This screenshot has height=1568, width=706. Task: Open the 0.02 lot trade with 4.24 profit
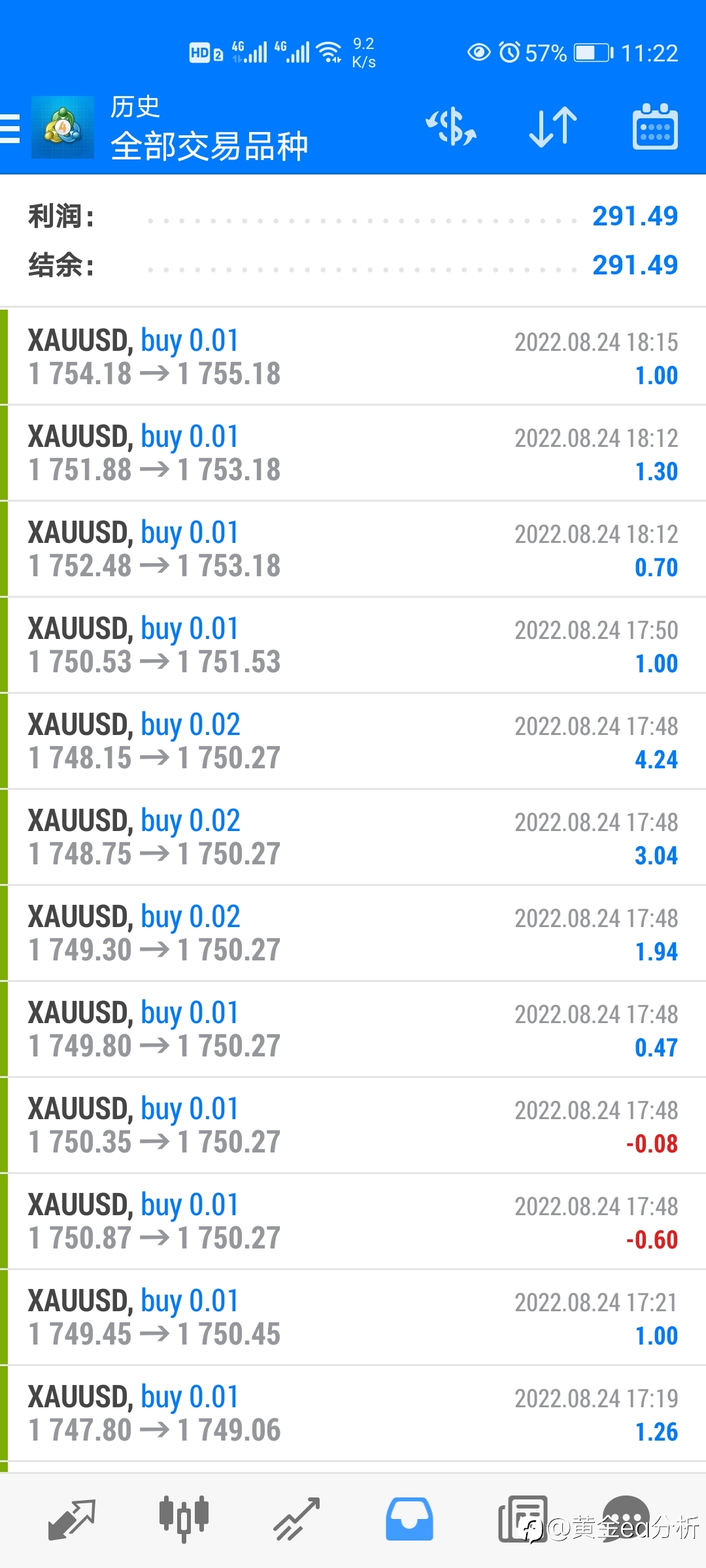click(353, 741)
